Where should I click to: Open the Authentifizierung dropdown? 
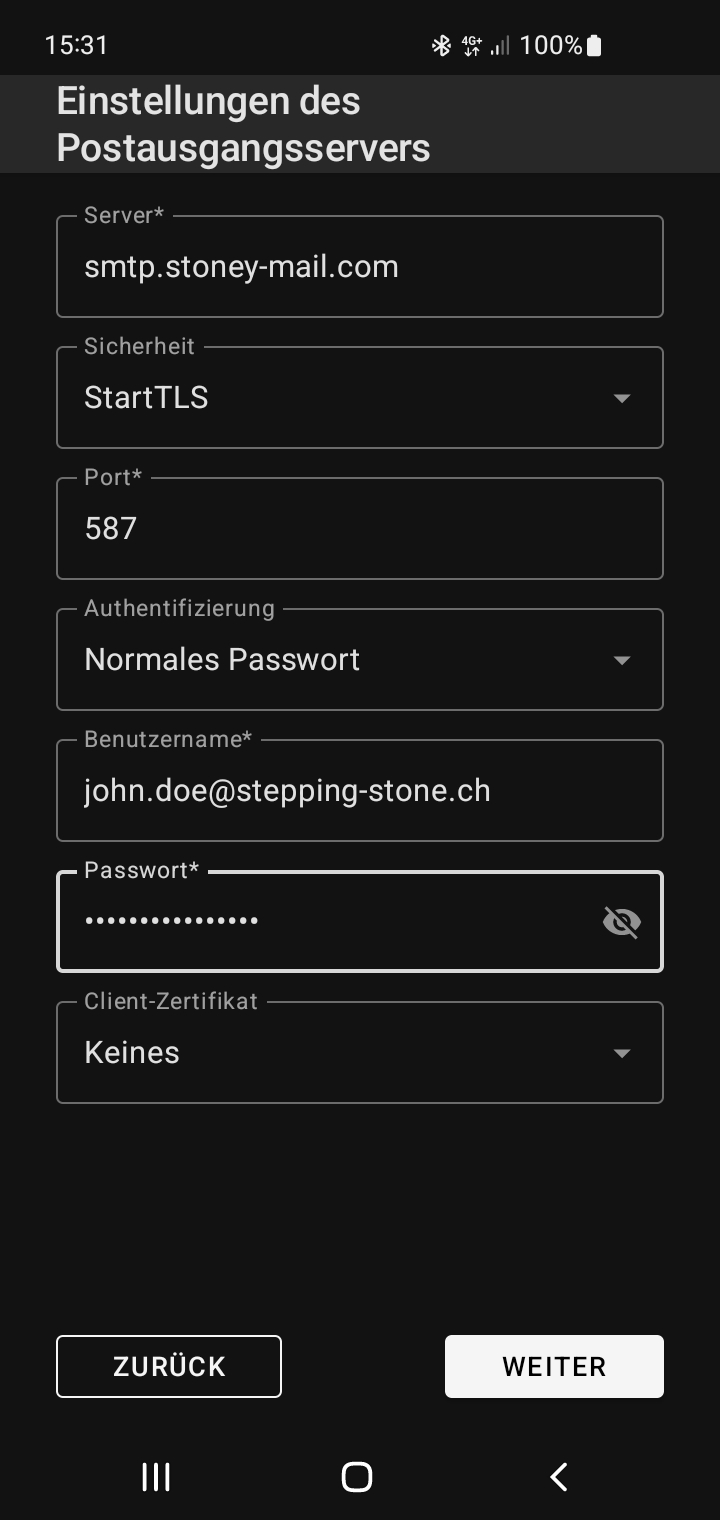click(360, 660)
